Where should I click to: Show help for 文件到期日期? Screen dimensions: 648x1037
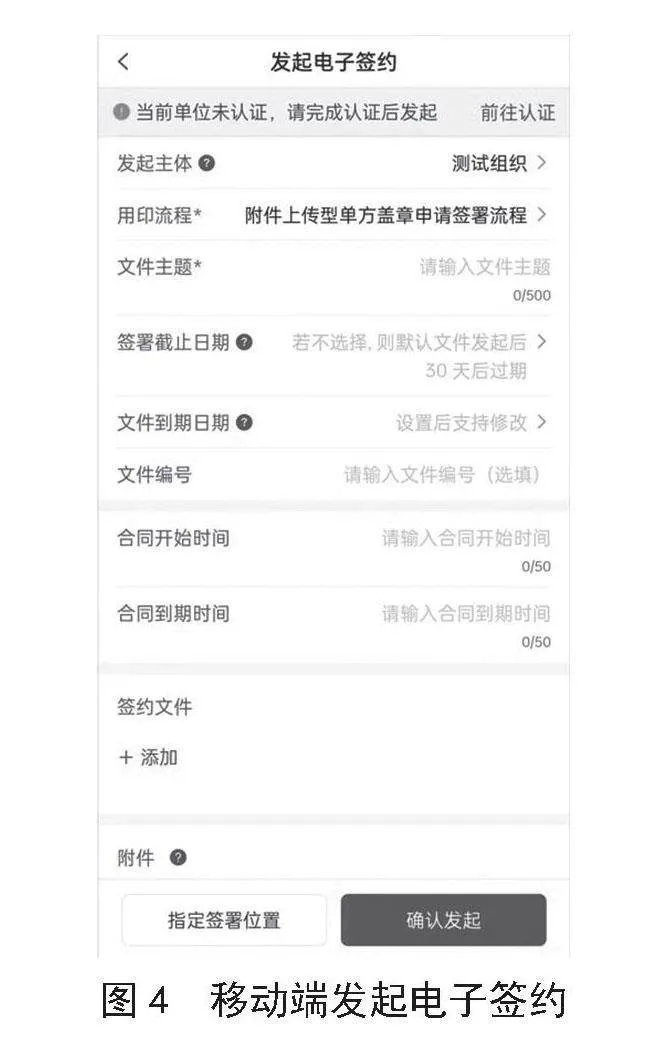244,422
